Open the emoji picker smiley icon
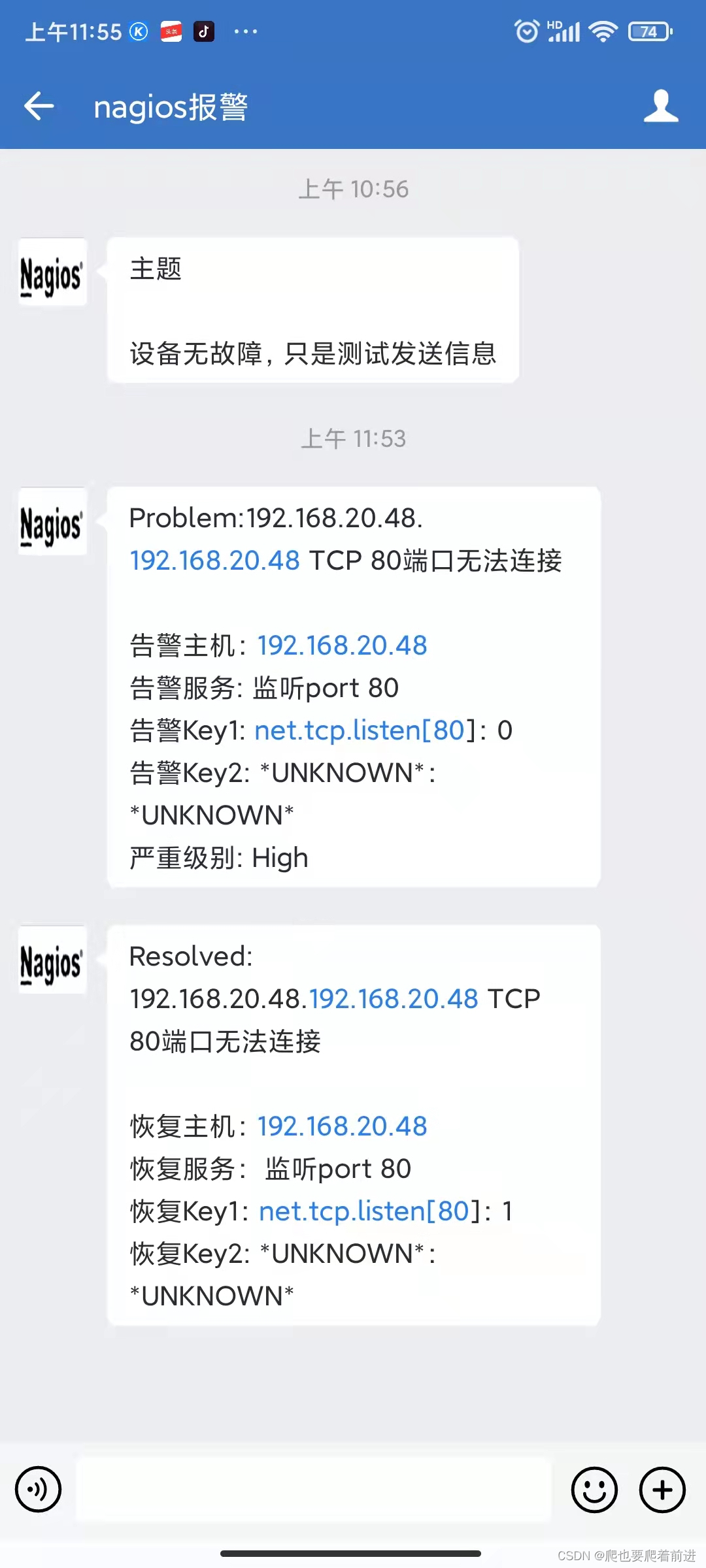The image size is (706, 1568). tap(594, 1490)
